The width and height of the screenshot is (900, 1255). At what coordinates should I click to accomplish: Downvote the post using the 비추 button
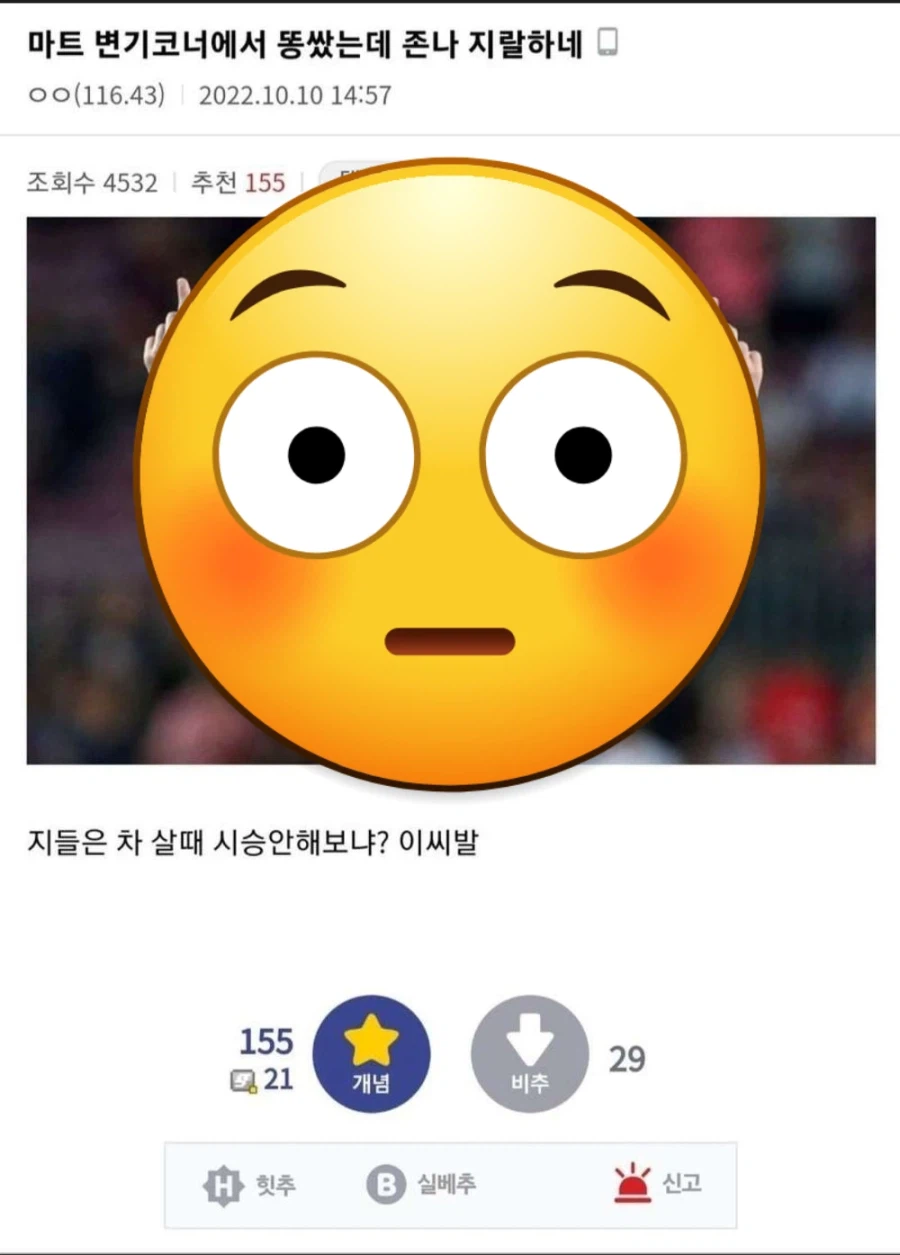(529, 1055)
